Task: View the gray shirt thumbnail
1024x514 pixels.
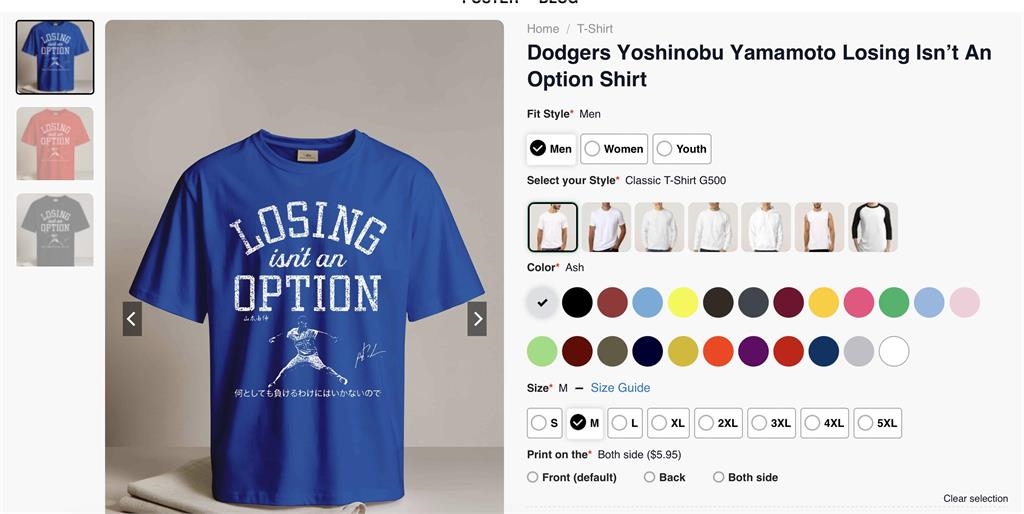Action: [x=55, y=229]
